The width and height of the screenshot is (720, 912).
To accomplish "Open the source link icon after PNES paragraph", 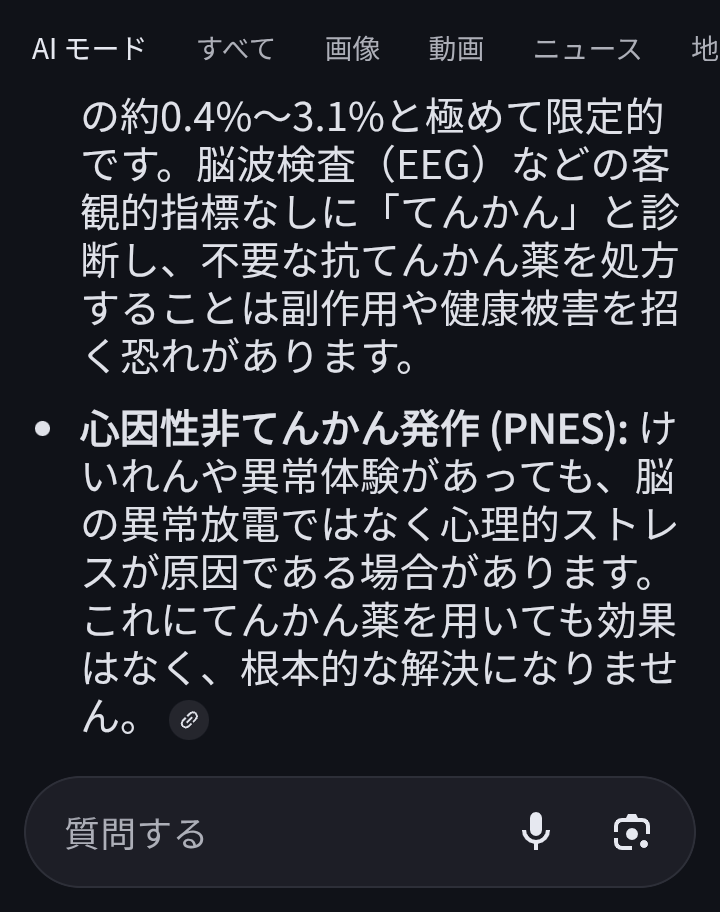I will point(189,719).
